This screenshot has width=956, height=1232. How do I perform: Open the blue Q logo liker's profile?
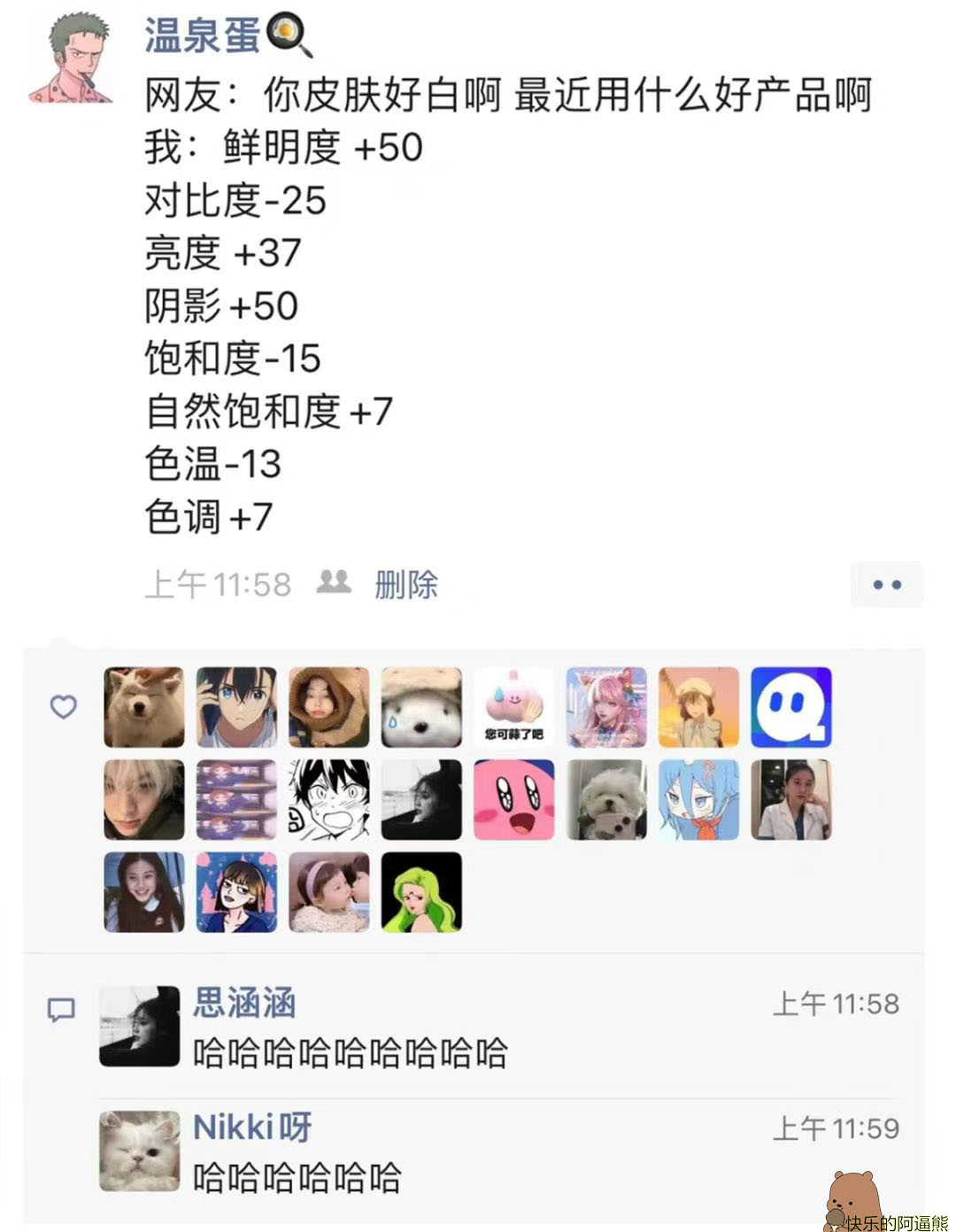click(x=790, y=707)
